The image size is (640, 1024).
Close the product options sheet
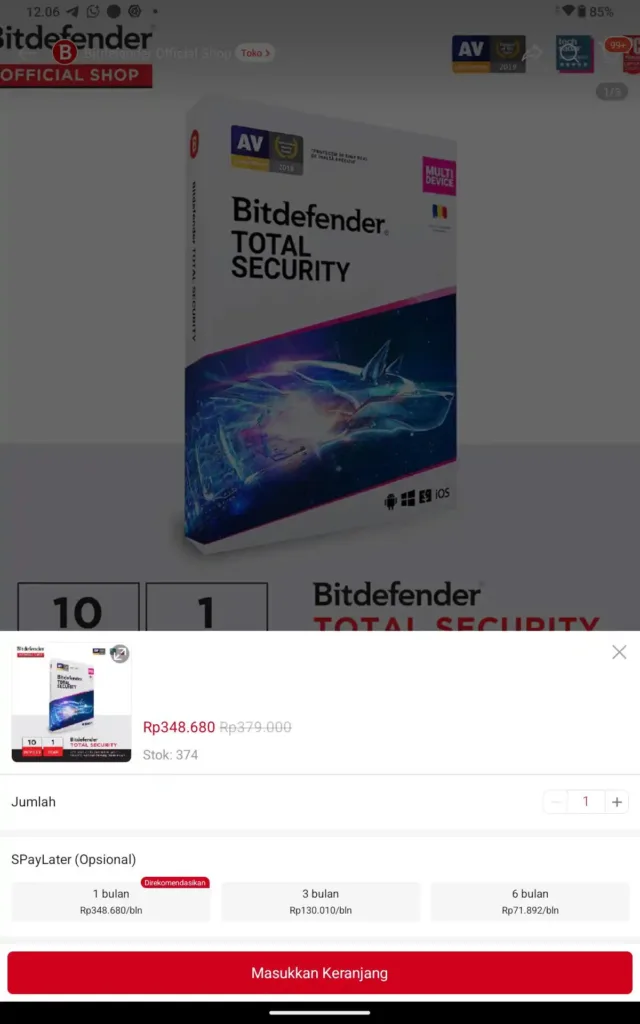[x=619, y=652]
